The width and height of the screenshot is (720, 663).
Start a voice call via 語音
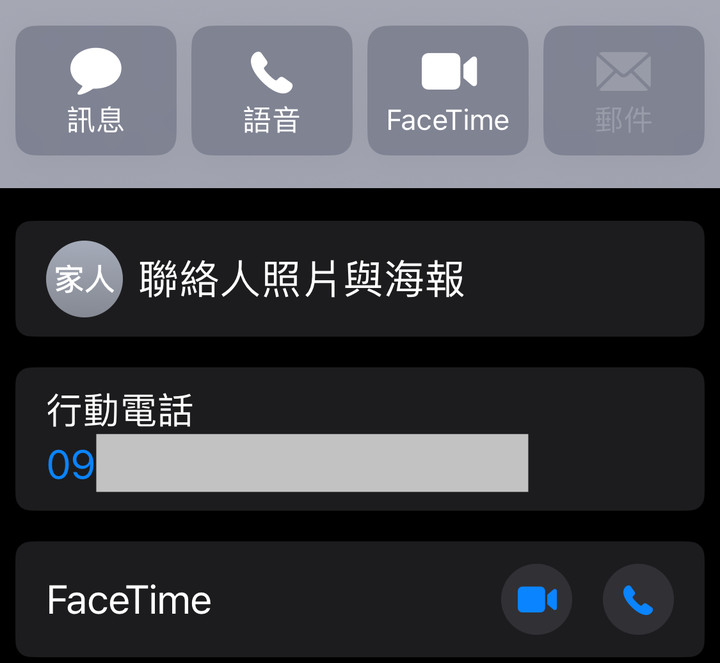click(272, 91)
